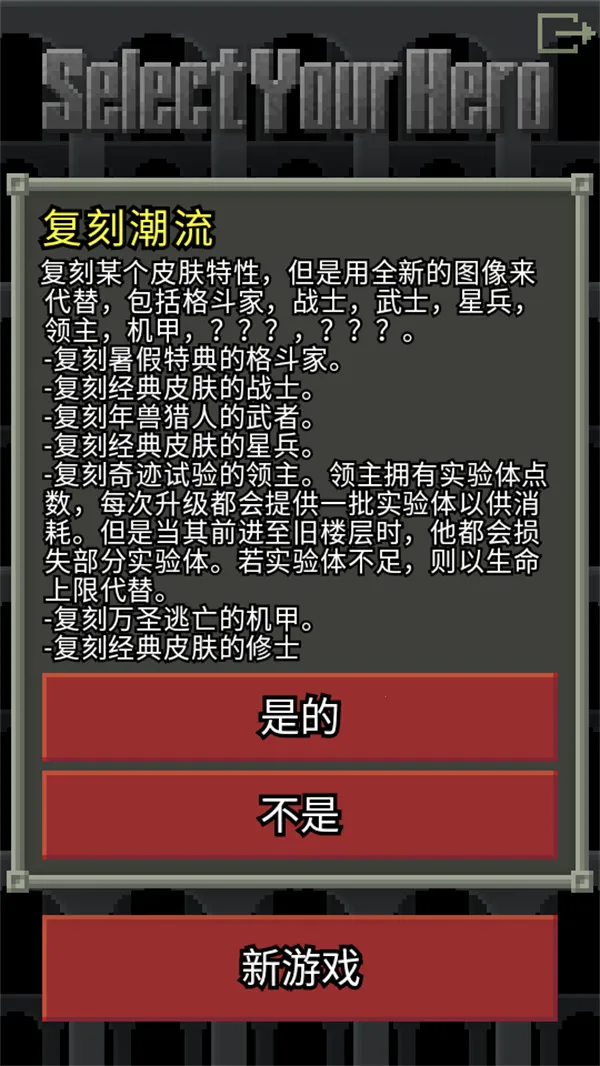Decline with the 不是 button

point(299,815)
